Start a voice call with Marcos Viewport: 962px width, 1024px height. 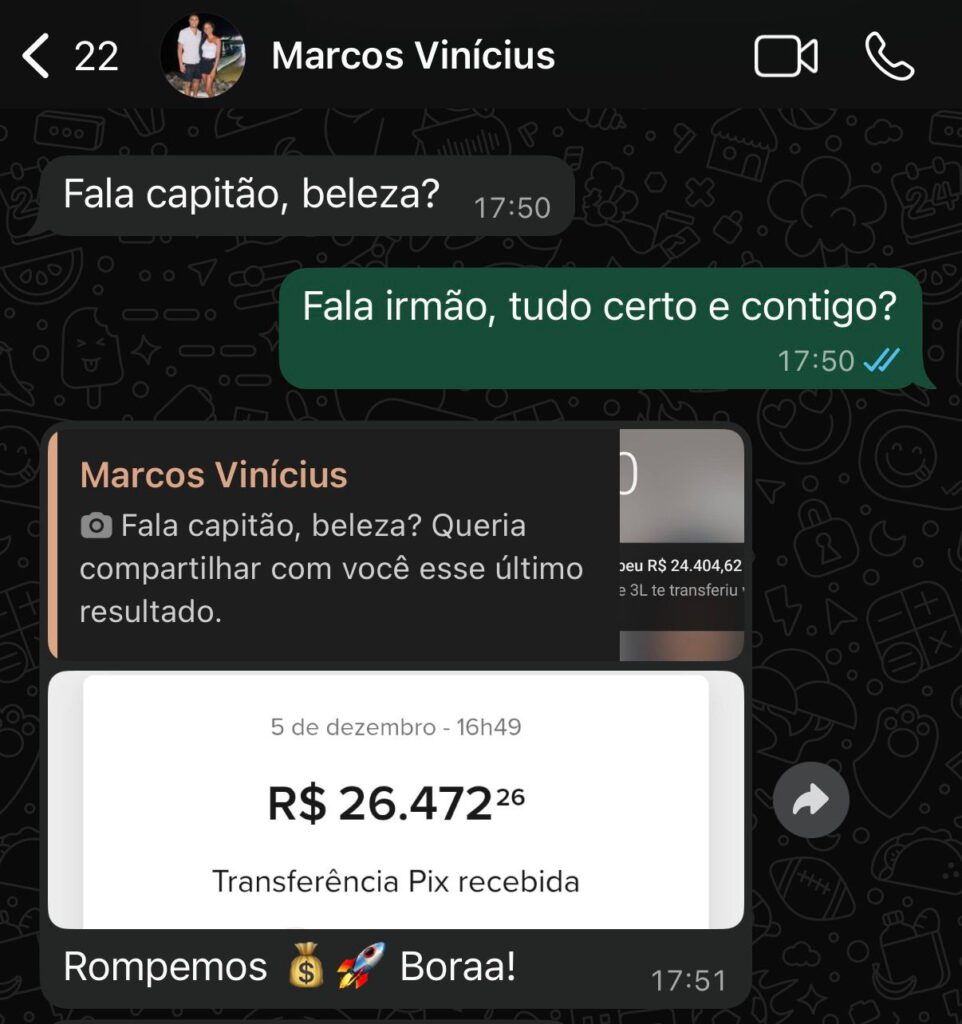(x=889, y=57)
